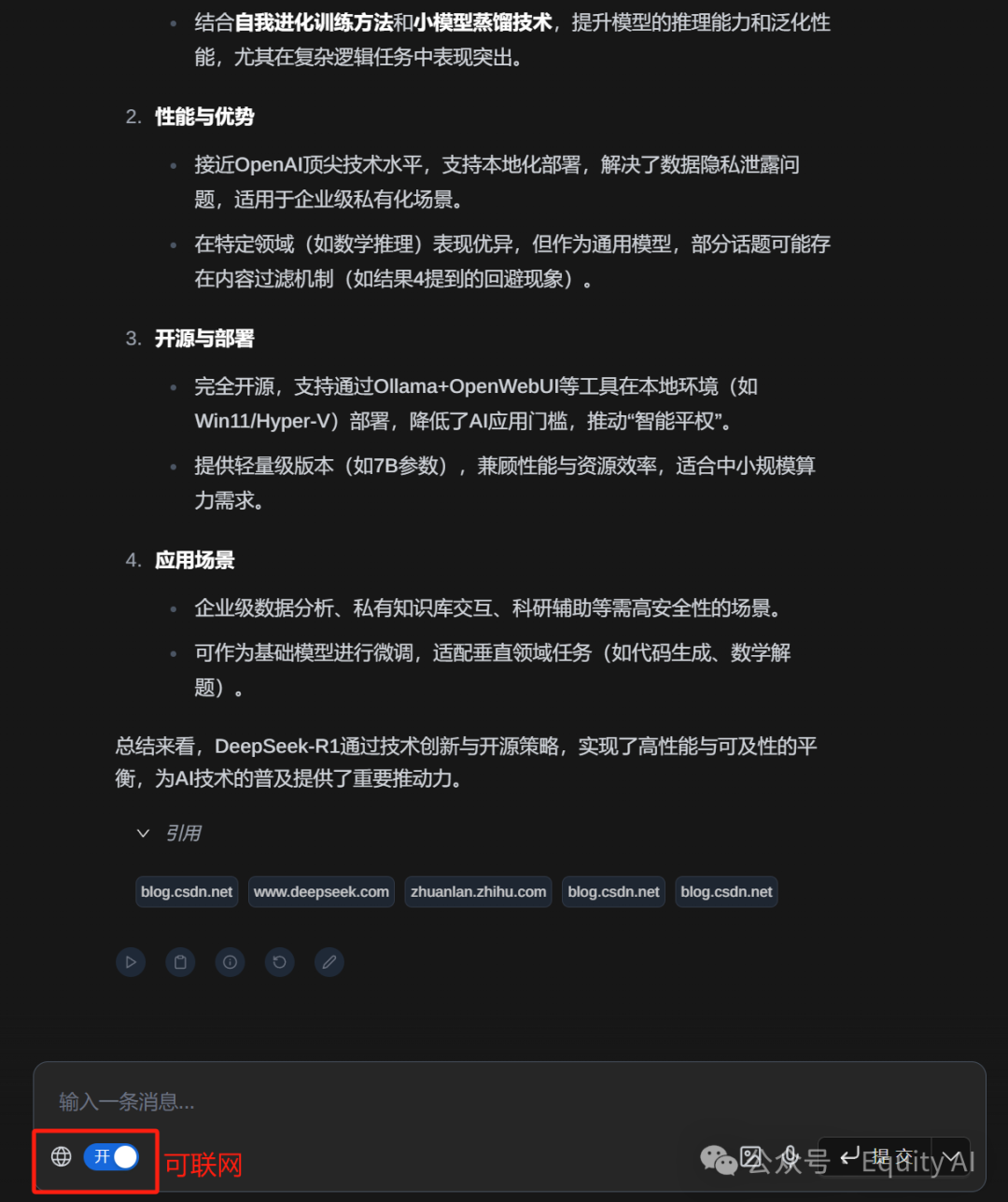Copy the answer with the clipboard icon

(180, 962)
